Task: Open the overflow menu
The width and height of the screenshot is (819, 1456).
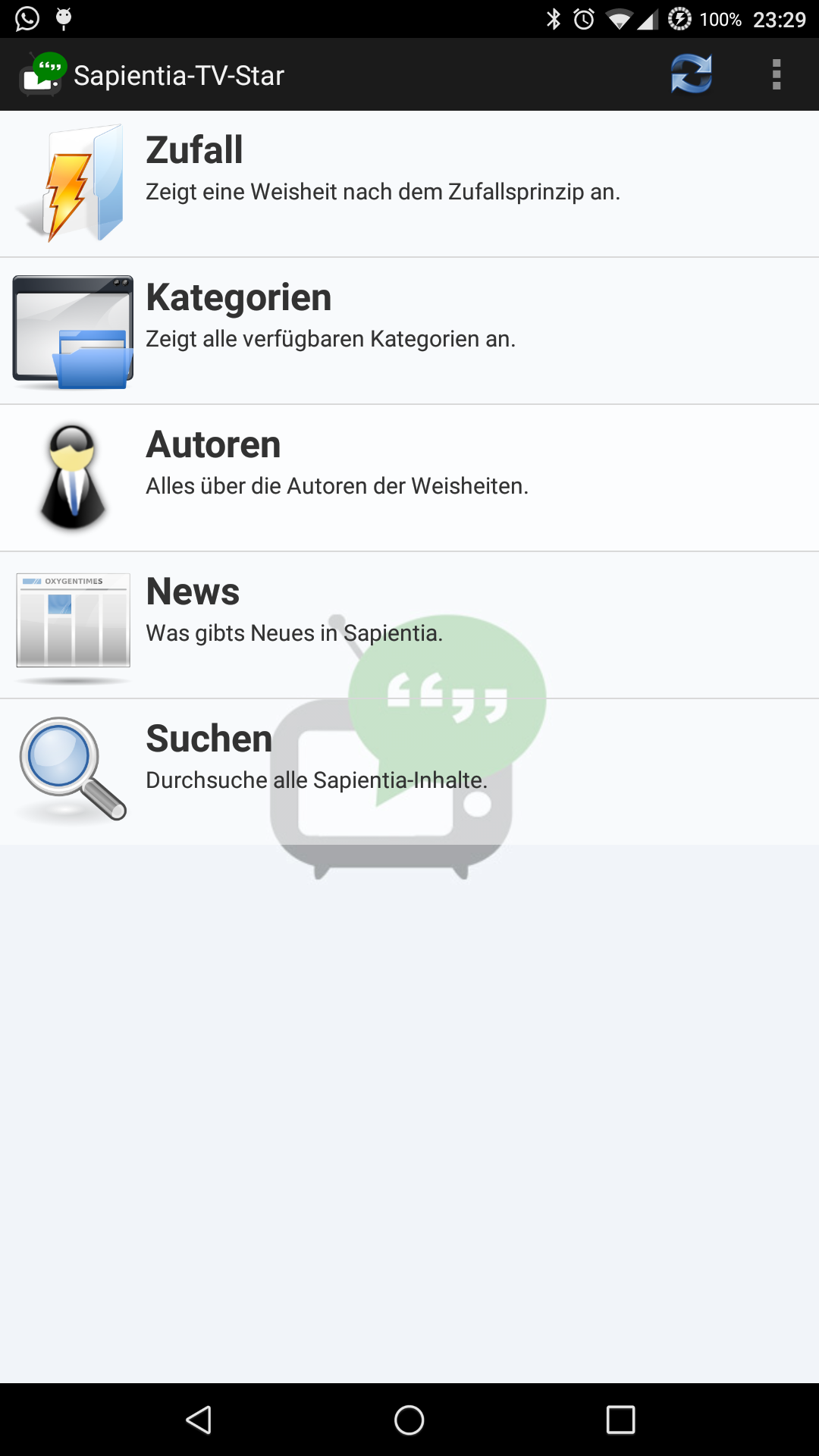Action: pos(776,74)
